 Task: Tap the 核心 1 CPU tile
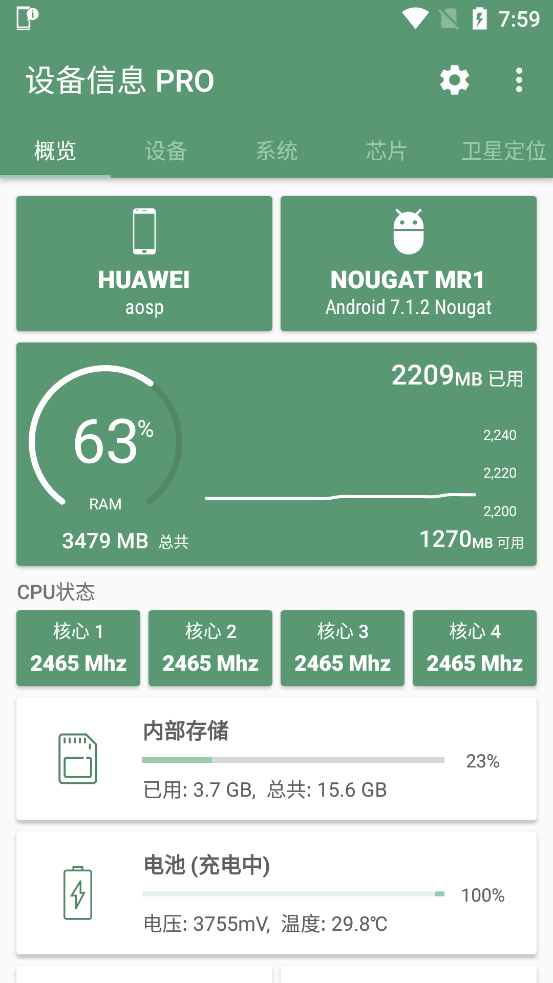pyautogui.click(x=78, y=648)
